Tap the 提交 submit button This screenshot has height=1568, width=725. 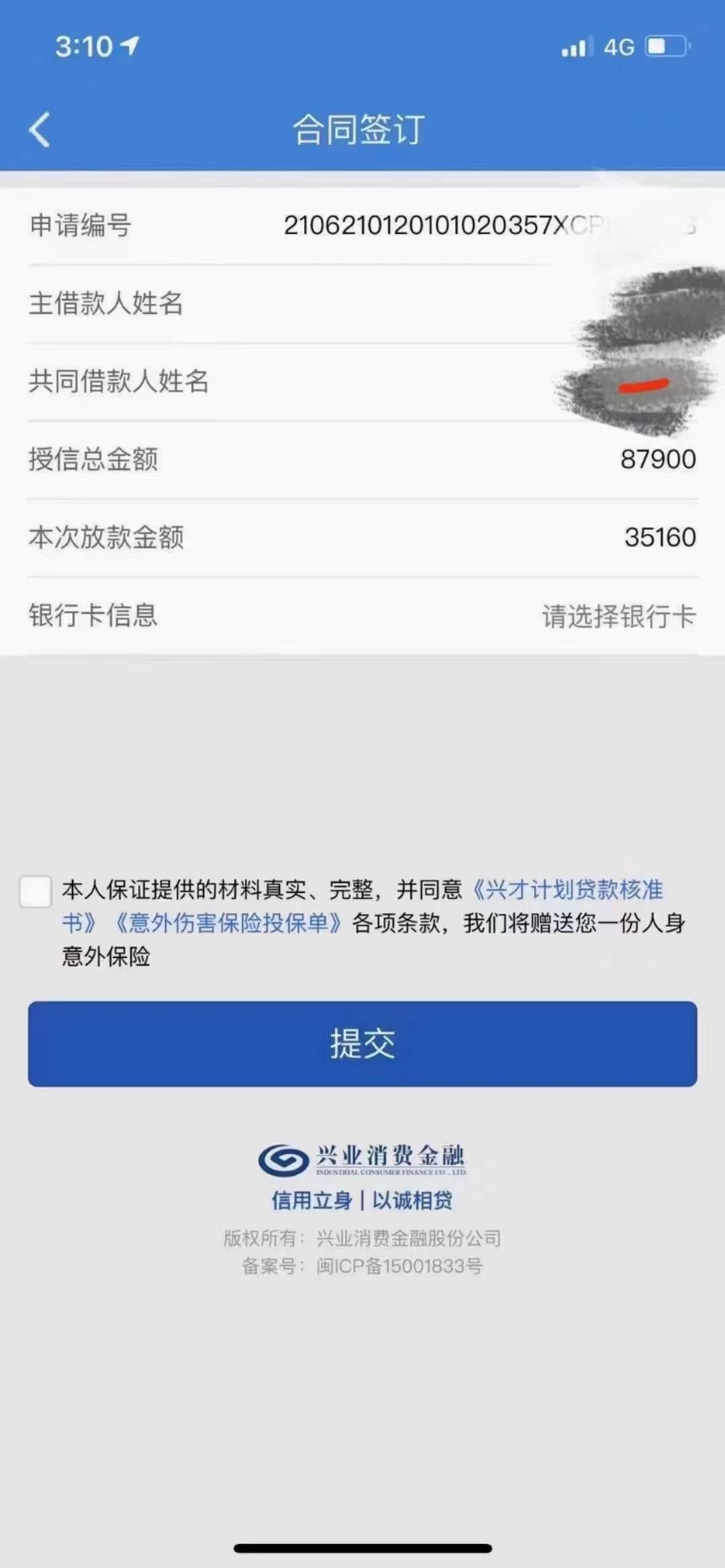click(362, 1044)
